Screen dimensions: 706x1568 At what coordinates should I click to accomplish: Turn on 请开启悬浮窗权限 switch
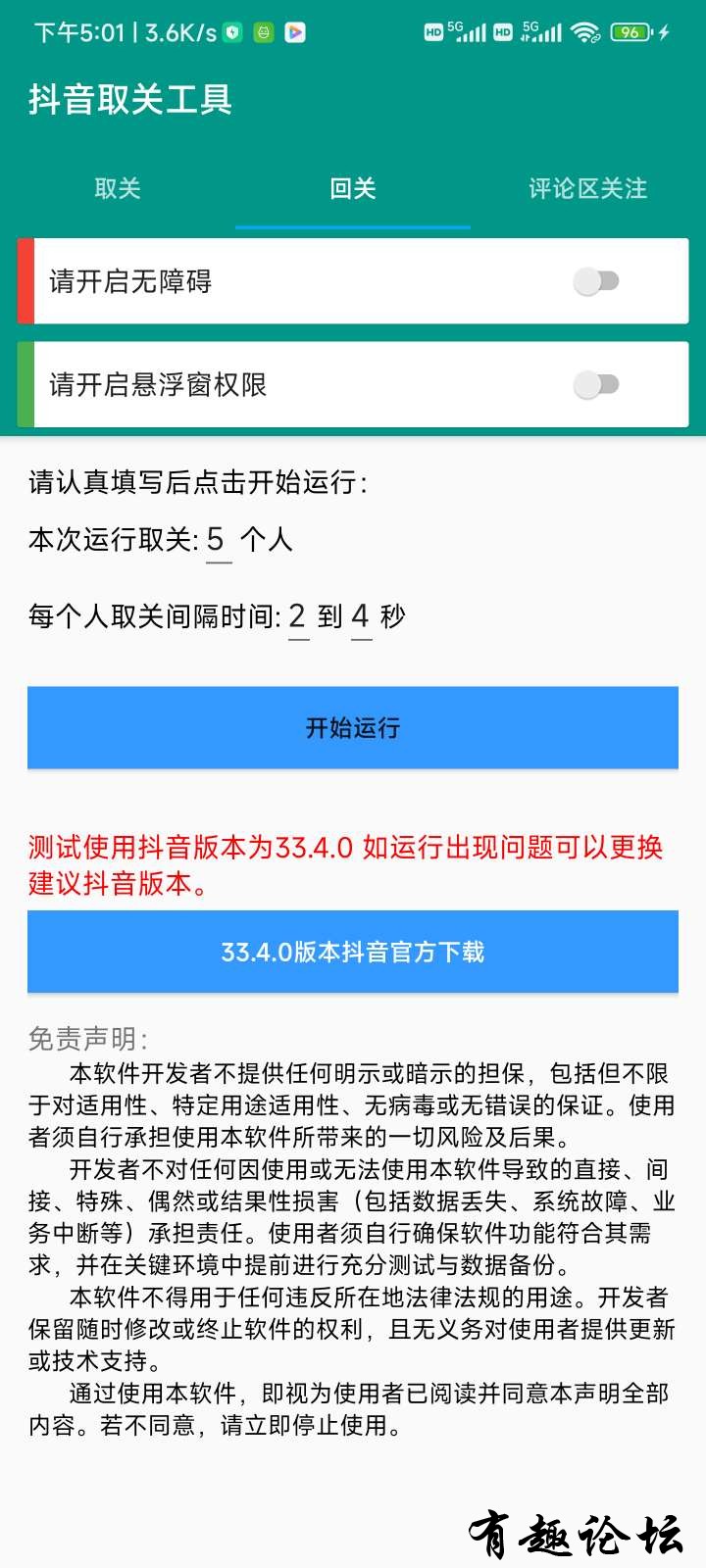[596, 385]
